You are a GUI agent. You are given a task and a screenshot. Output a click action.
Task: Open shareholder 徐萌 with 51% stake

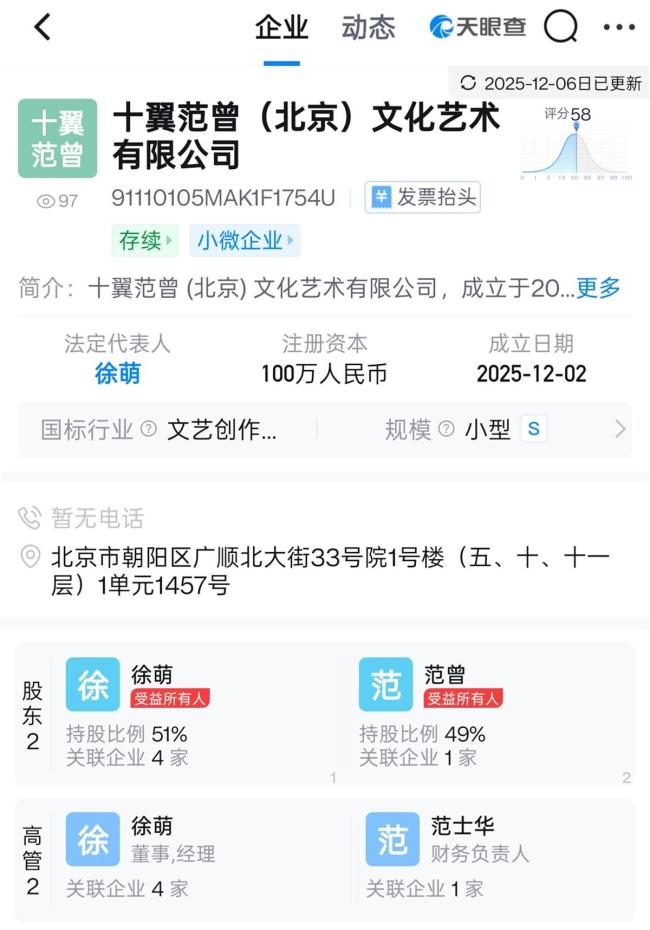180,713
